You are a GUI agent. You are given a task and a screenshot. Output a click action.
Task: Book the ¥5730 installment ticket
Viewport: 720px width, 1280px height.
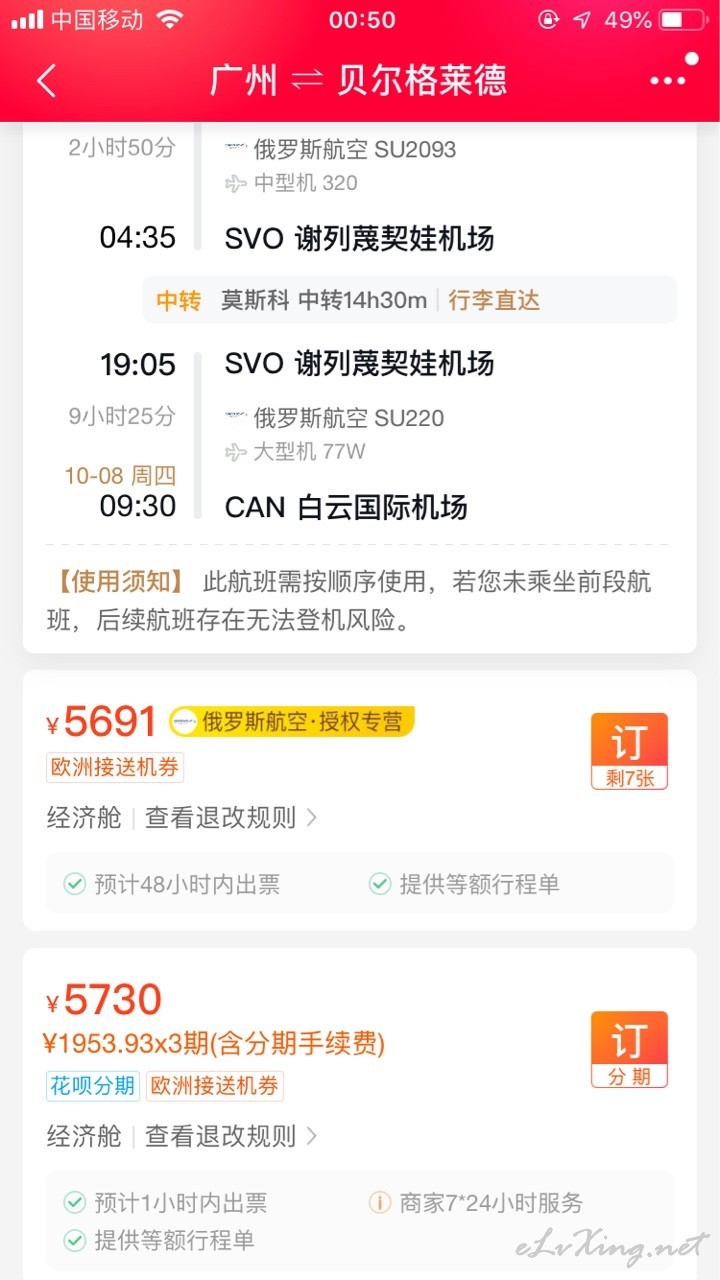tap(629, 1049)
